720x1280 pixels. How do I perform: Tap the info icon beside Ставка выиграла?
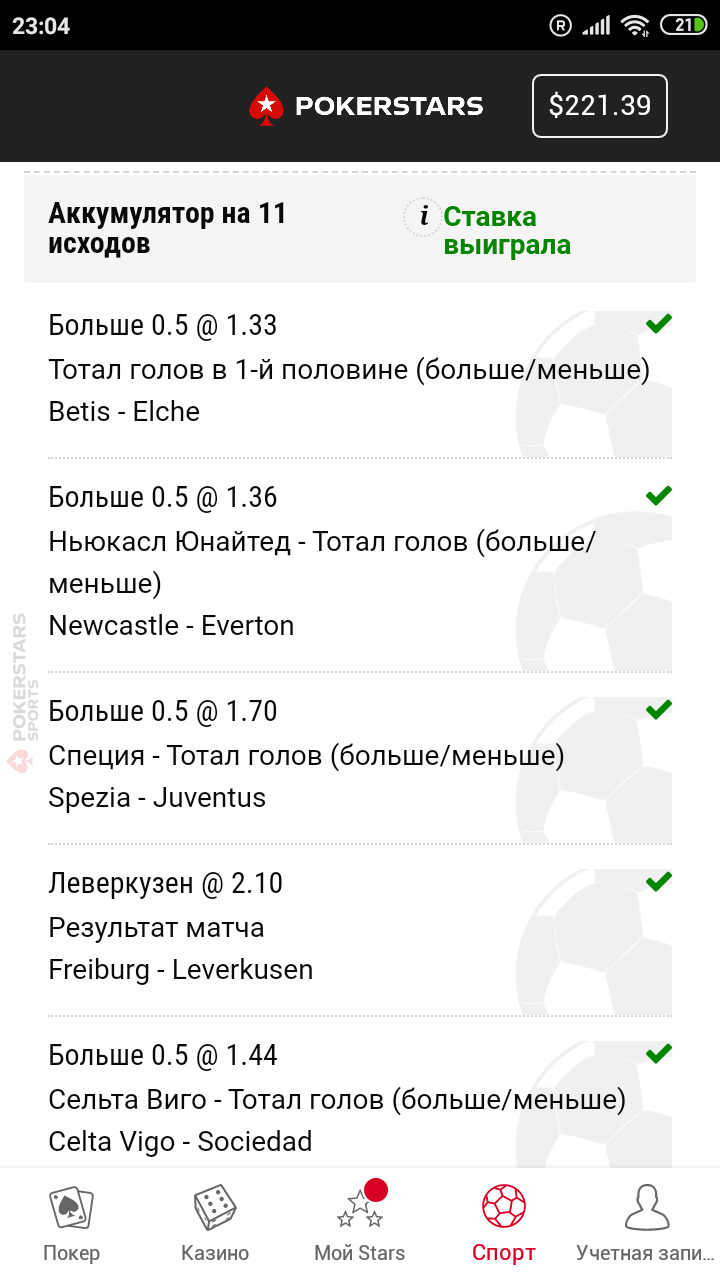423,217
